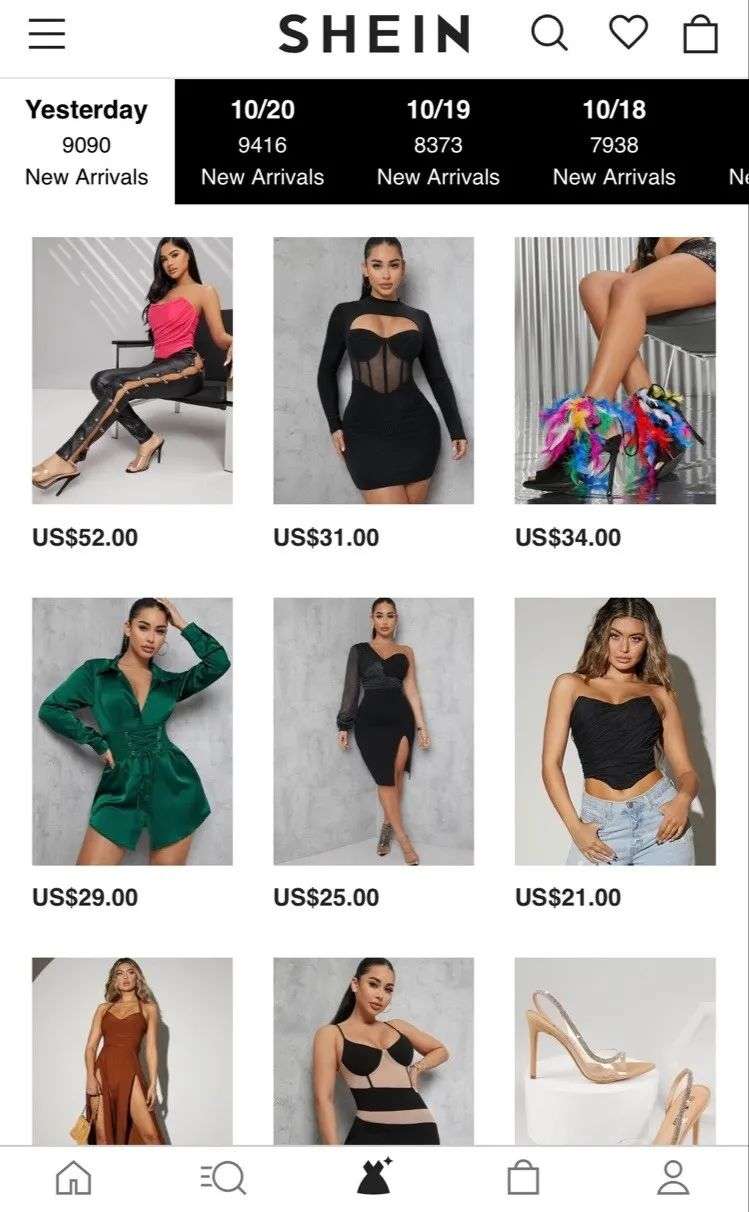Open the US$29.00 green satin dress
Viewport: 749px width, 1212px height.
[132, 731]
